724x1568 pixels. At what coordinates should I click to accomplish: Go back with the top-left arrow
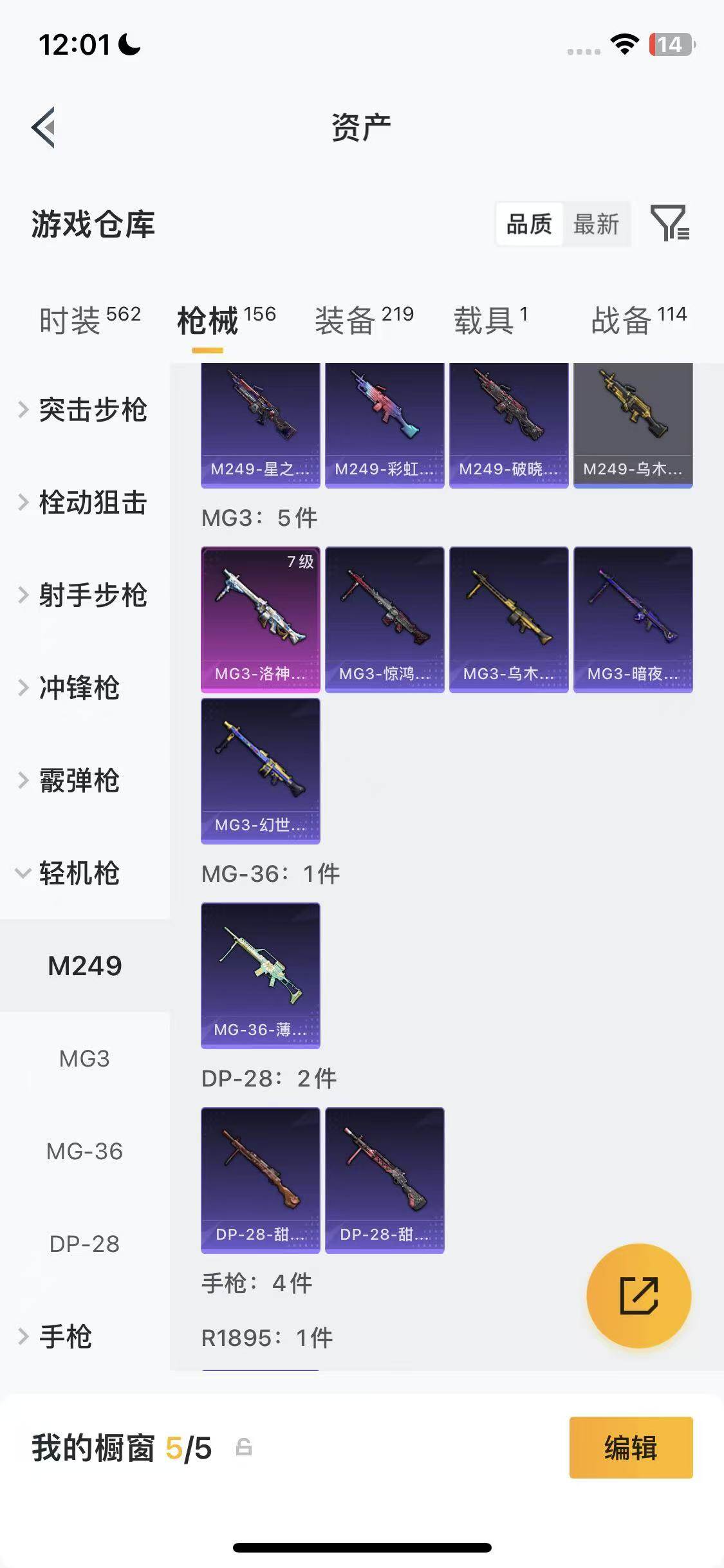click(x=44, y=127)
